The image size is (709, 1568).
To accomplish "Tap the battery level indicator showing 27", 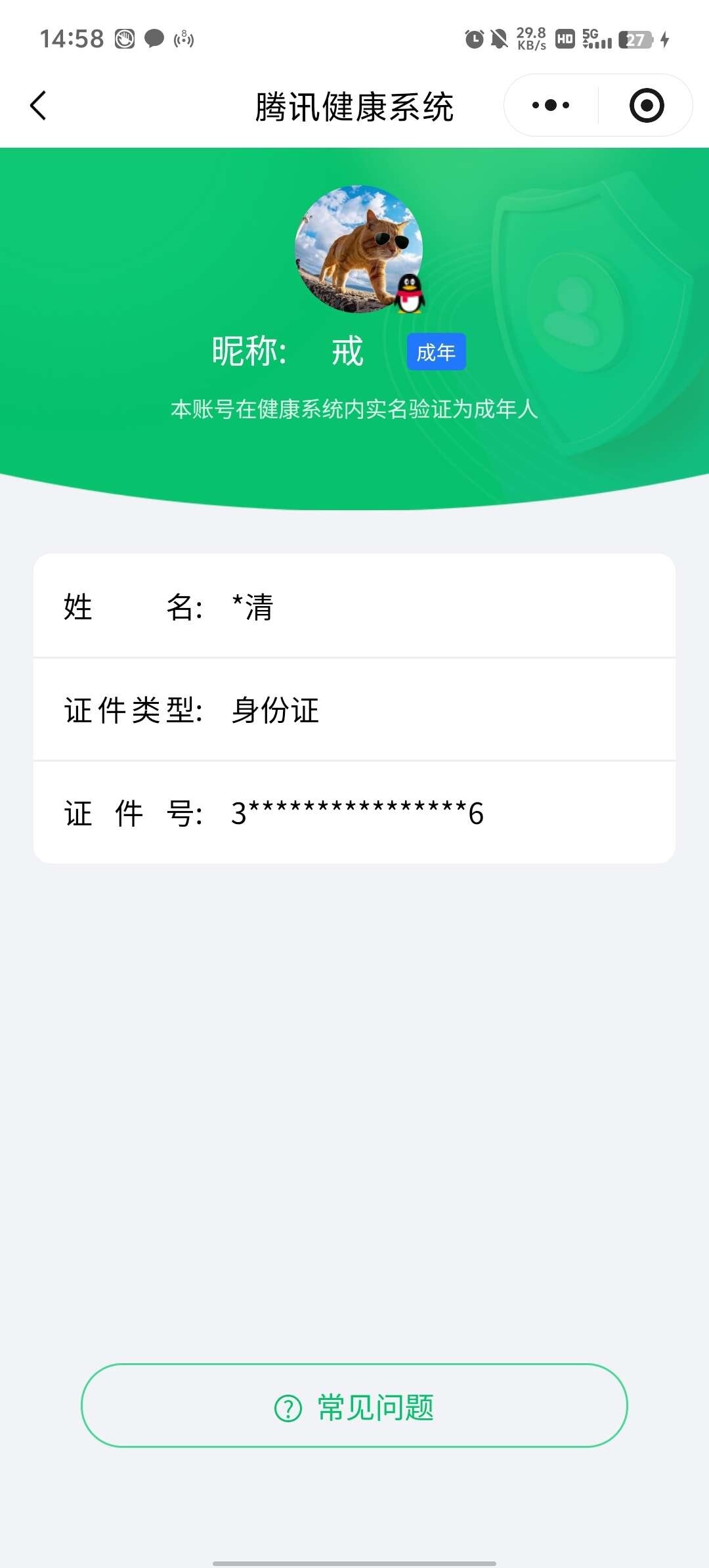I will pyautogui.click(x=634, y=39).
